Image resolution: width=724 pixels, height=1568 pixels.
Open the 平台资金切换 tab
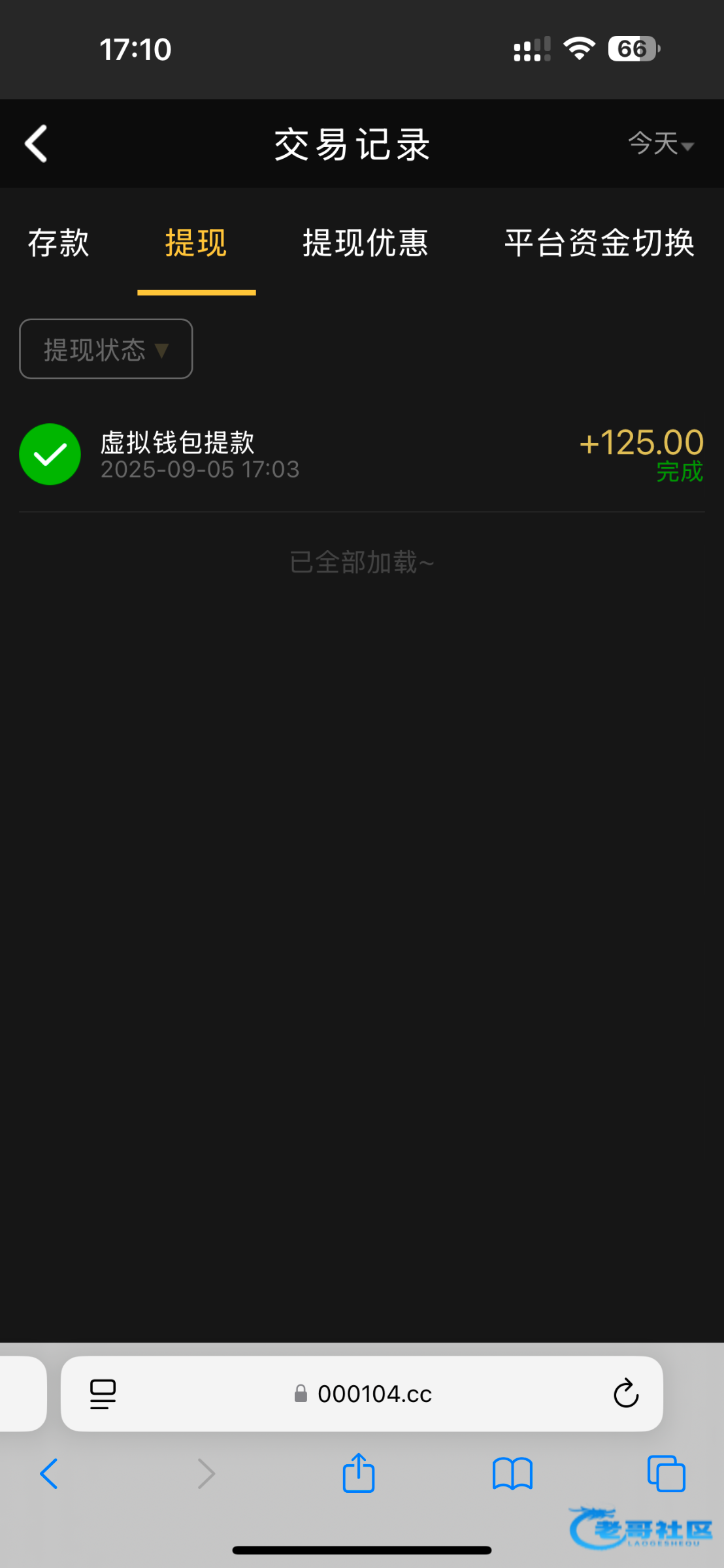pyautogui.click(x=599, y=243)
